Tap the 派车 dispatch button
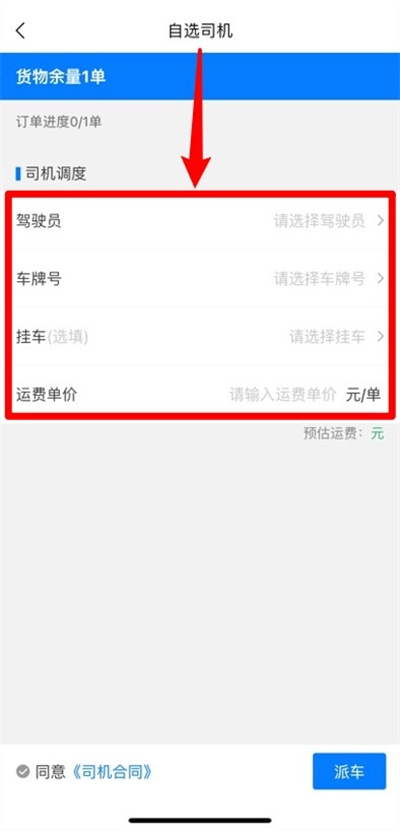This screenshot has height=831, width=400. pyautogui.click(x=349, y=771)
